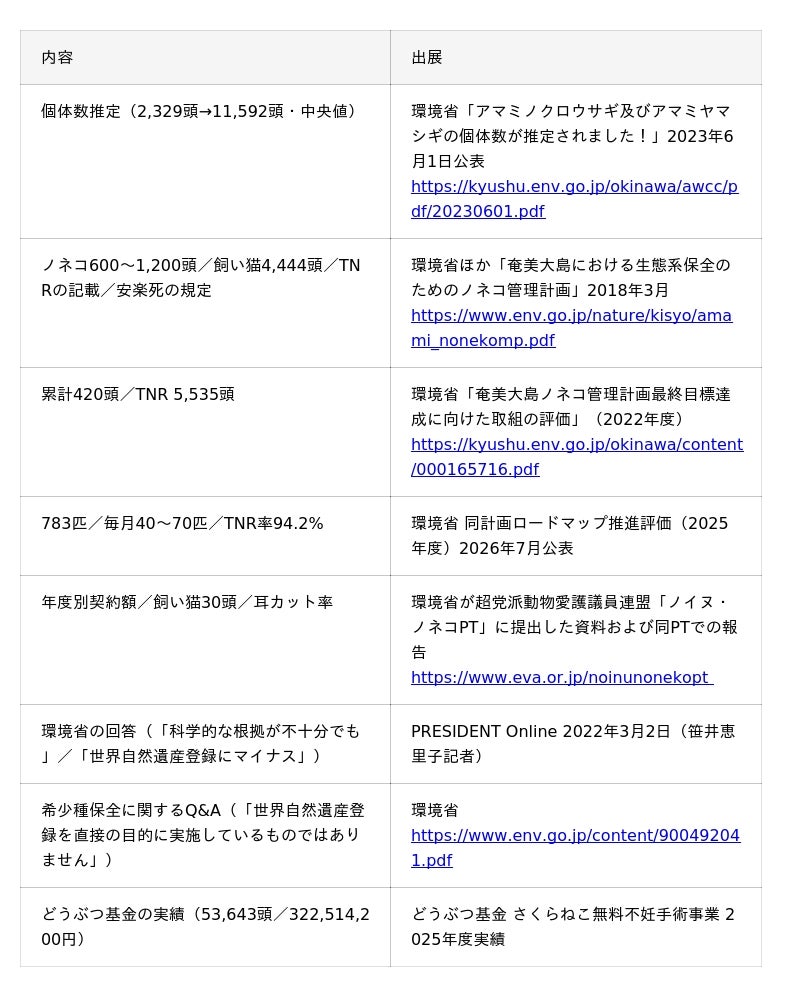Open the amami_nonekomp.pdf link
Image resolution: width=800 pixels, height=997 pixels.
pos(571,328)
